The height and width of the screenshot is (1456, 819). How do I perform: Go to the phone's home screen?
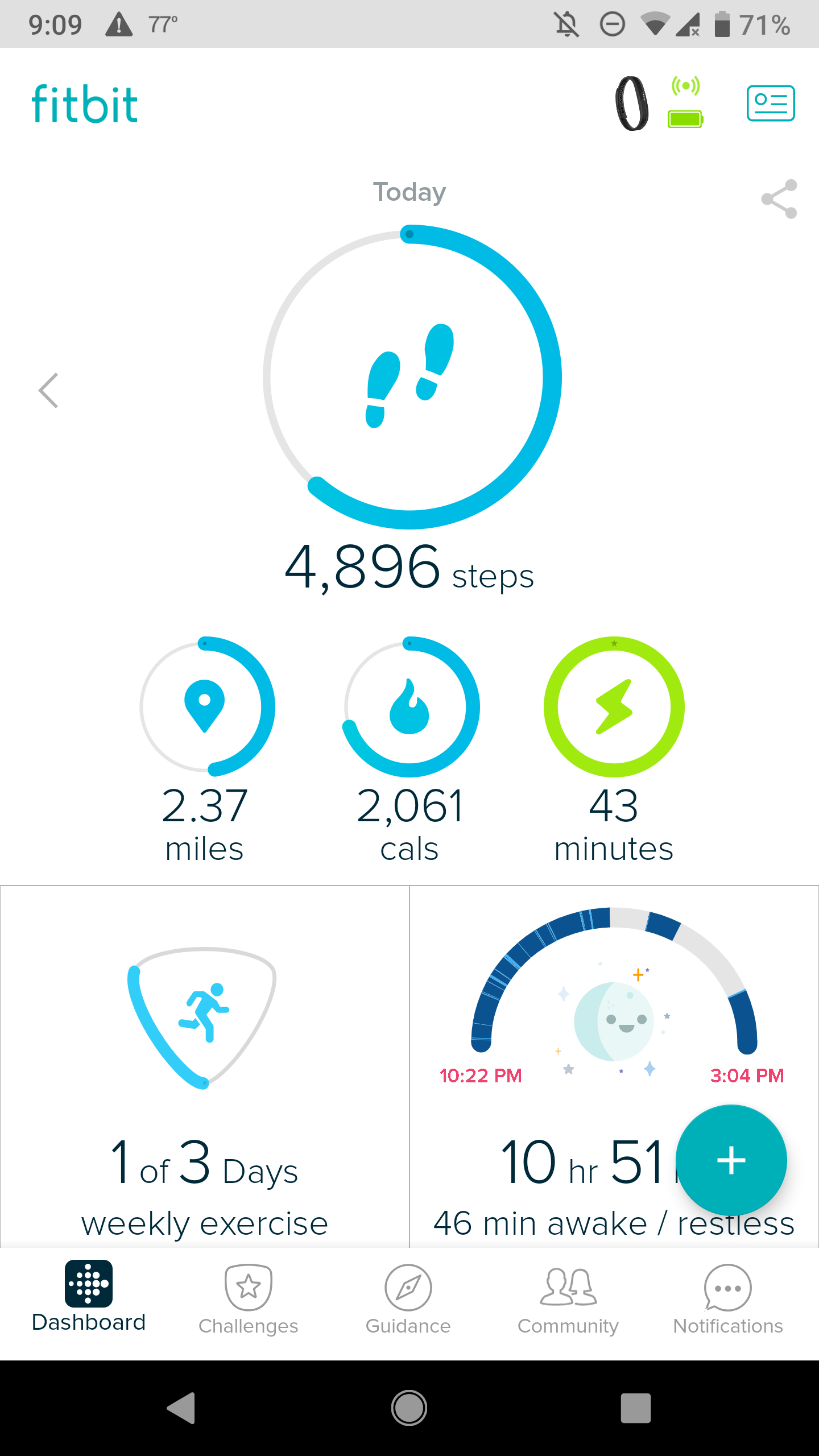click(409, 1408)
